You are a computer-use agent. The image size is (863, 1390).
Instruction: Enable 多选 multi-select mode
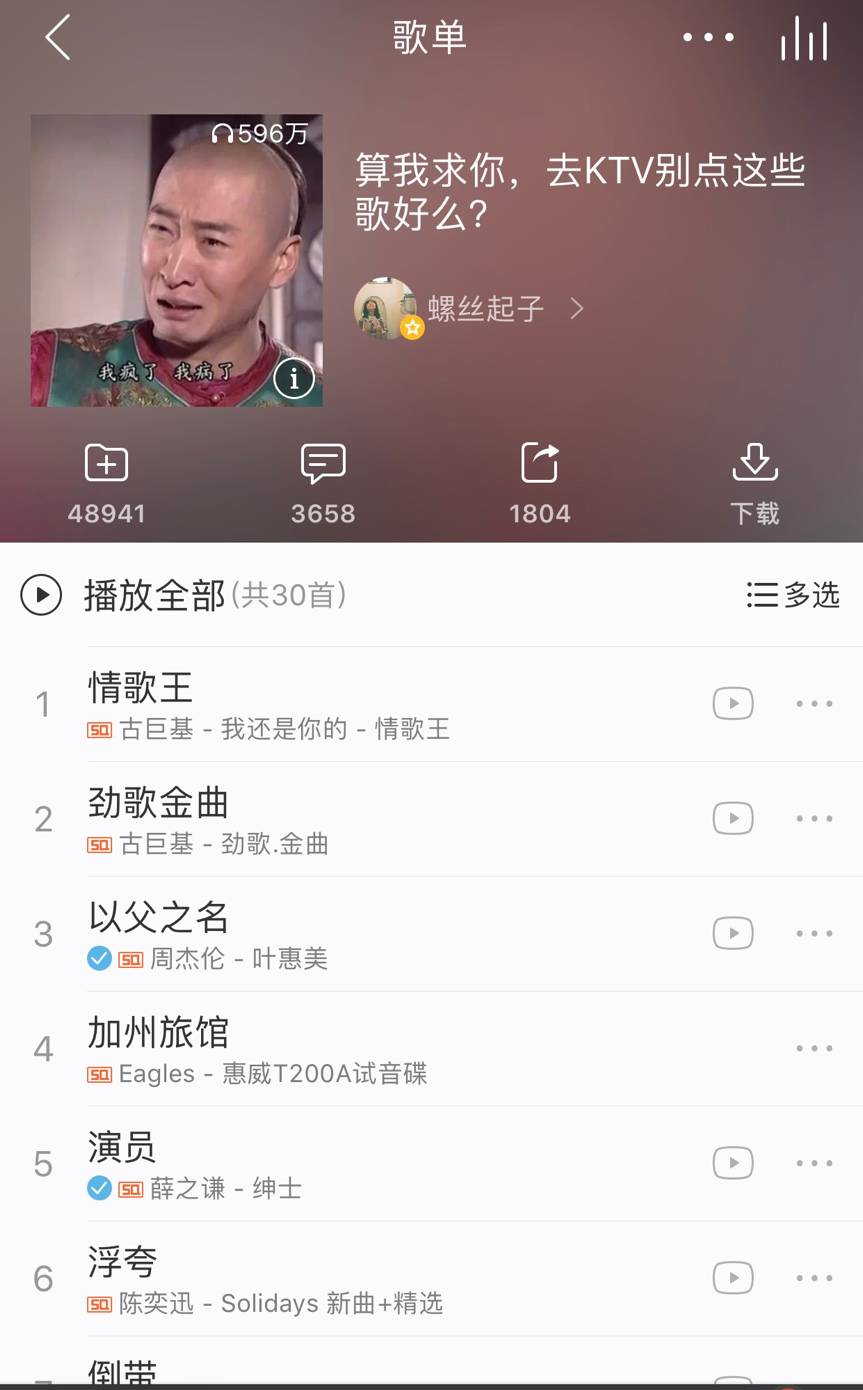coord(793,596)
